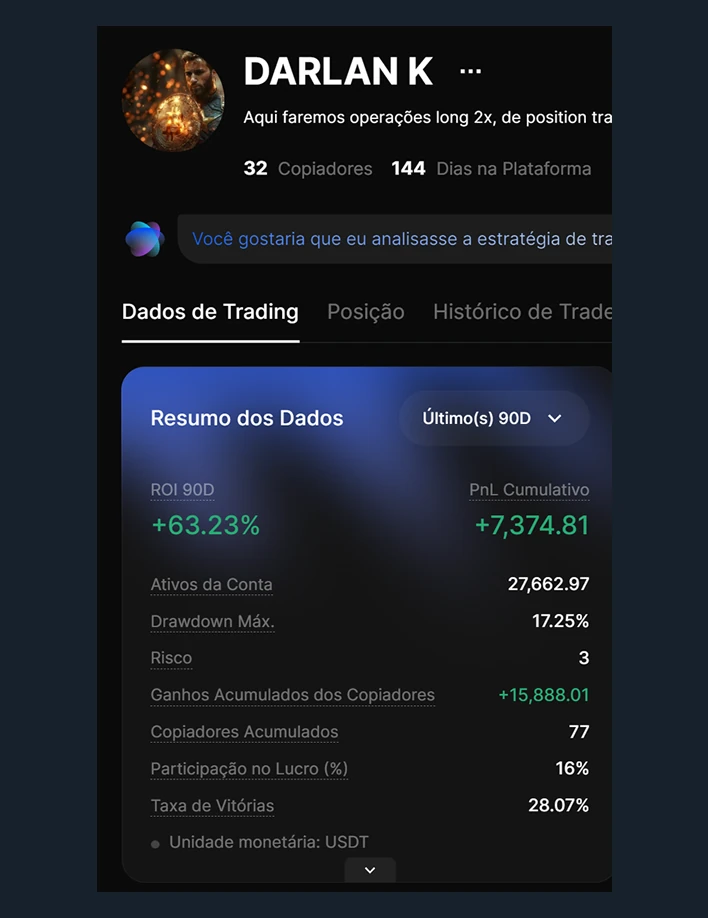Show info about Taxa de Vitórias
This screenshot has width=708, height=918.
(x=212, y=806)
